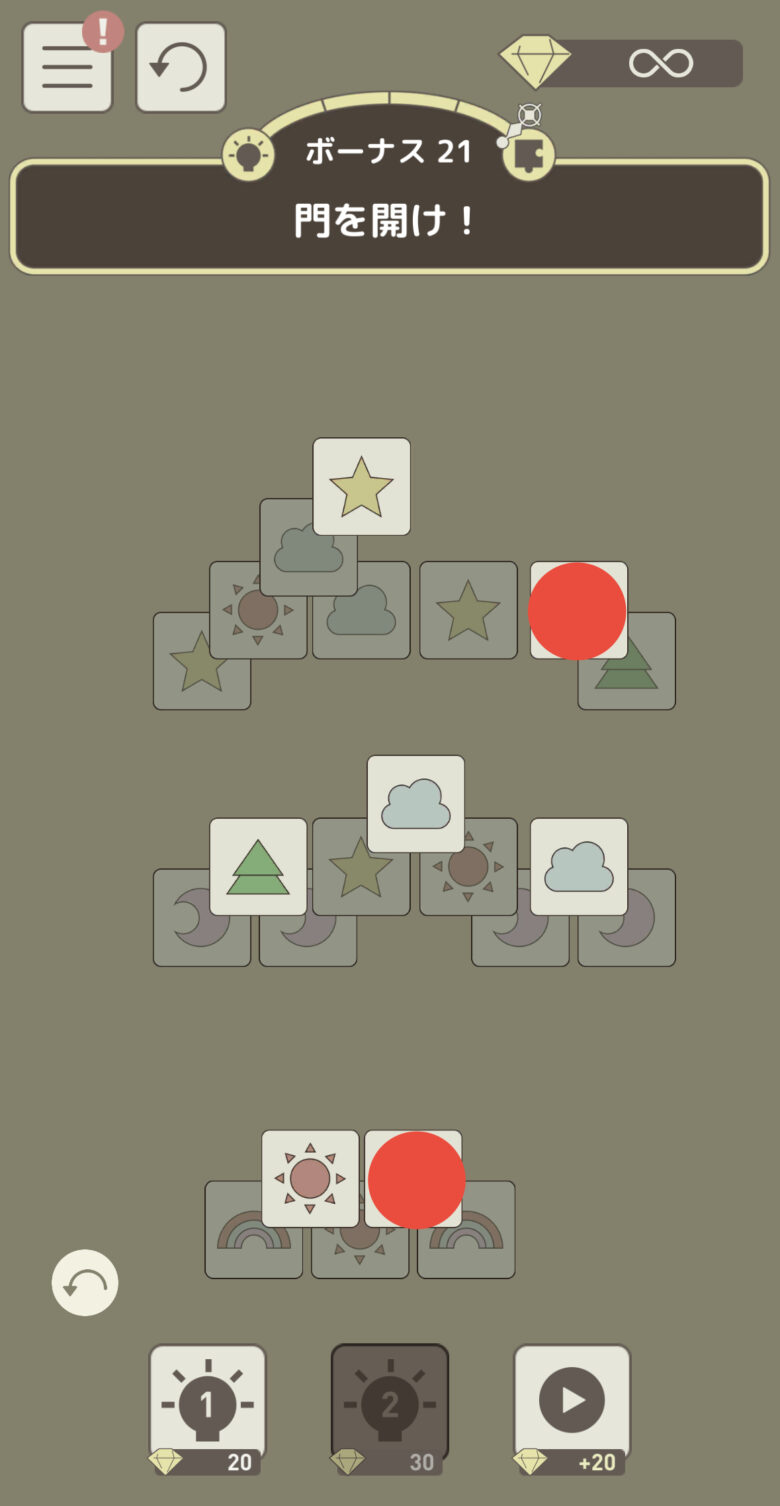Select the cloud tile atop the middle group
This screenshot has height=1506, width=780.
click(415, 803)
